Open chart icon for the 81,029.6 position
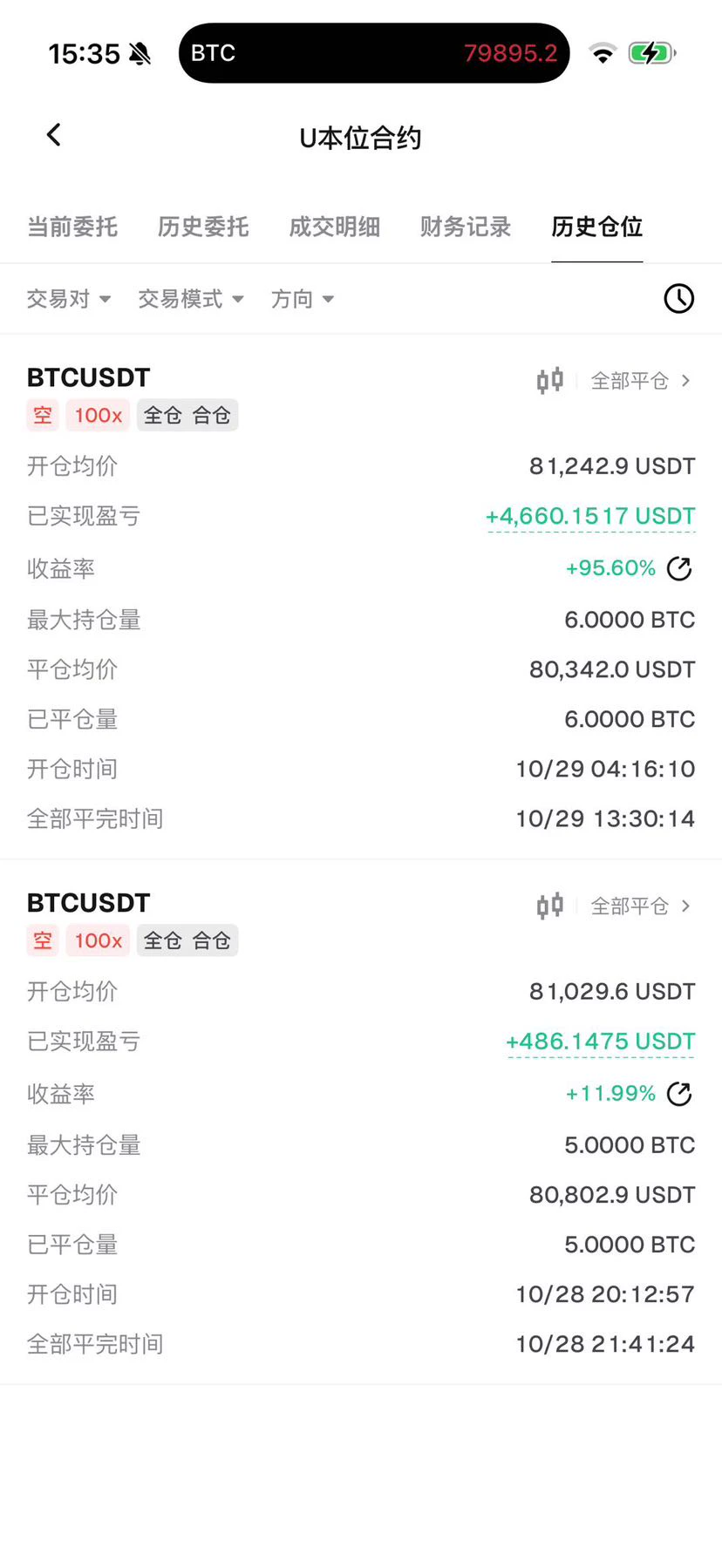 point(550,906)
